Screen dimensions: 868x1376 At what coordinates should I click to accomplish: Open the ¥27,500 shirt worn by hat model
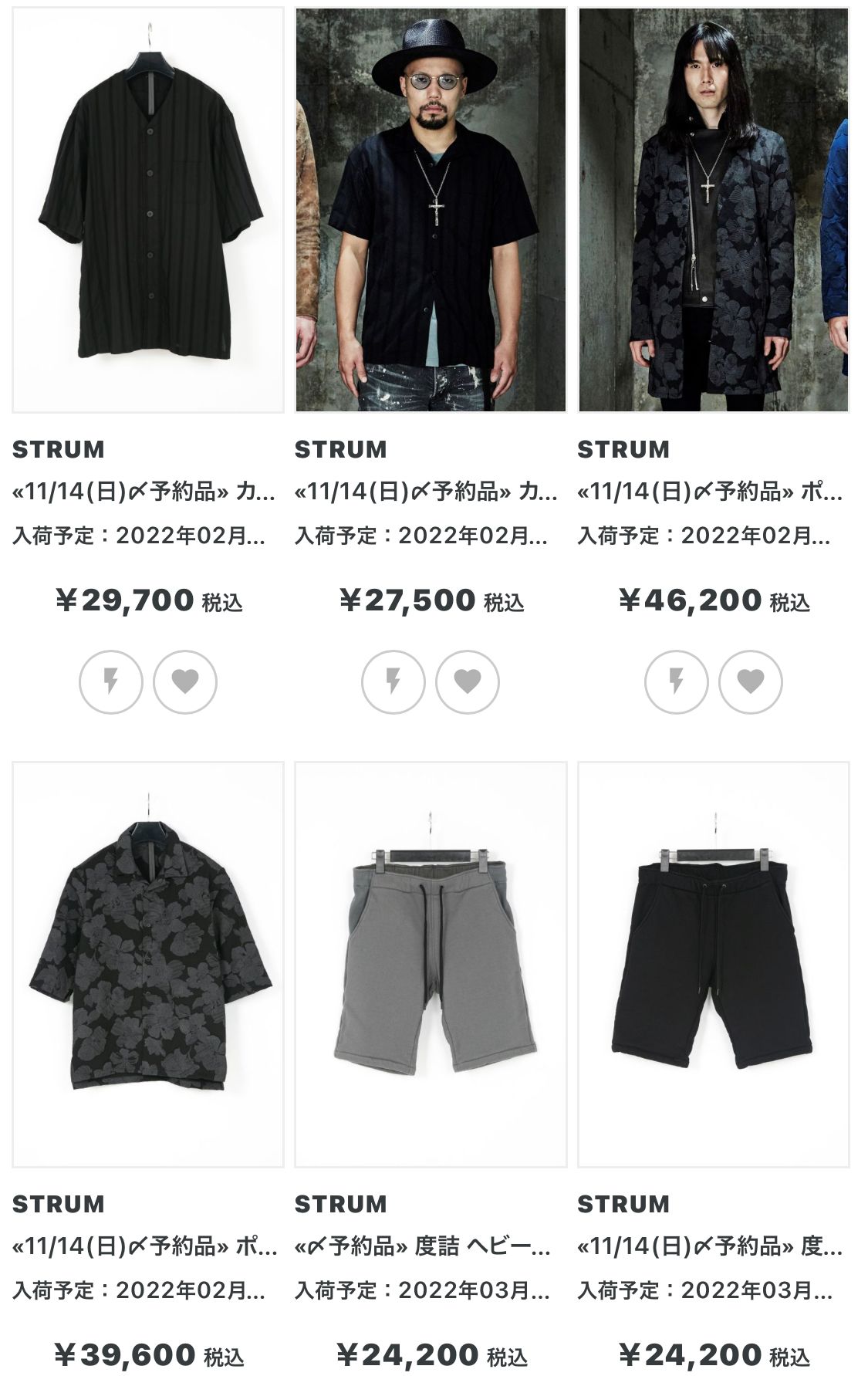431,210
